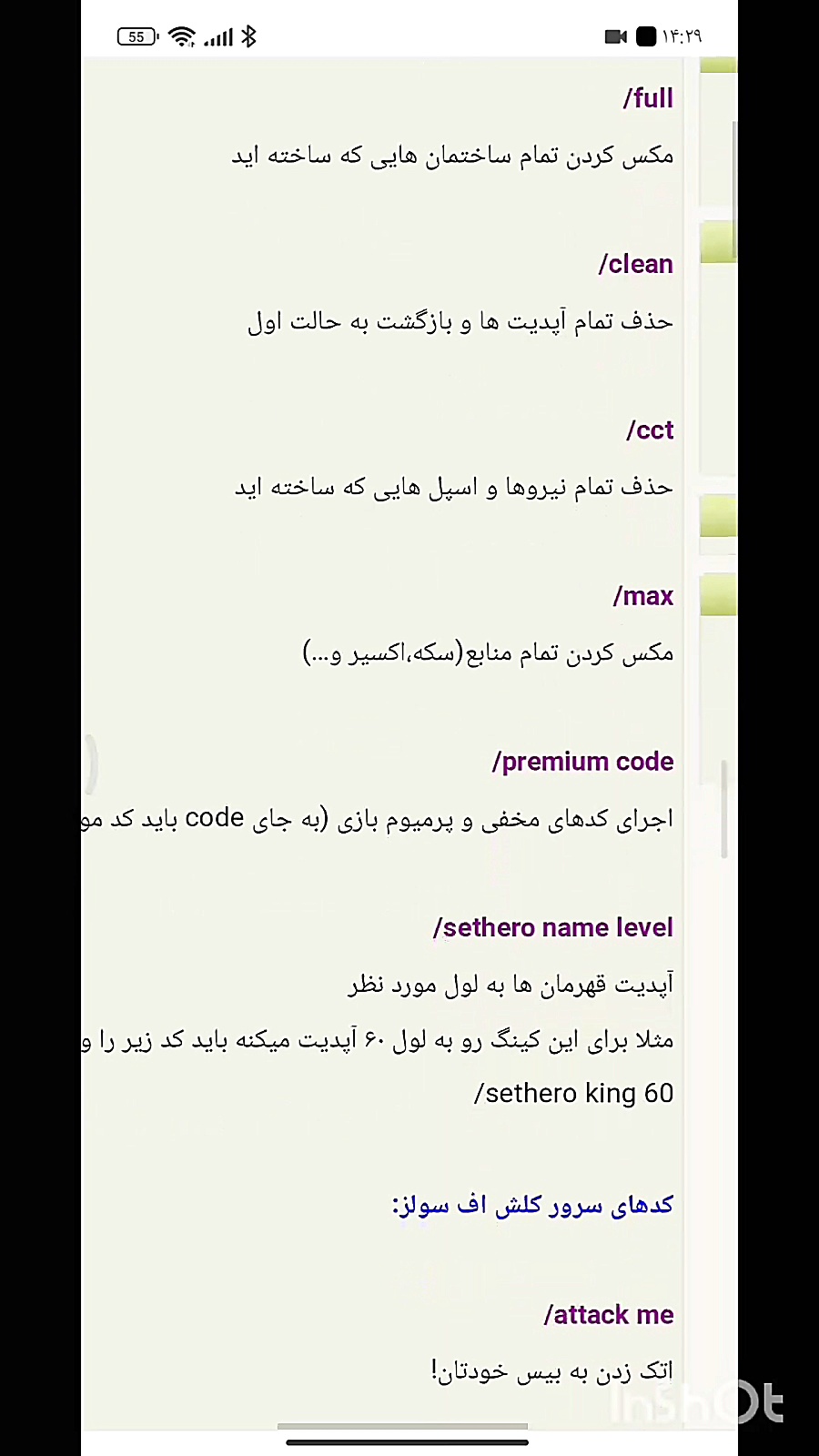
Task: Tap the horizontal scrollbar at the page bottom
Action: 402,1426
